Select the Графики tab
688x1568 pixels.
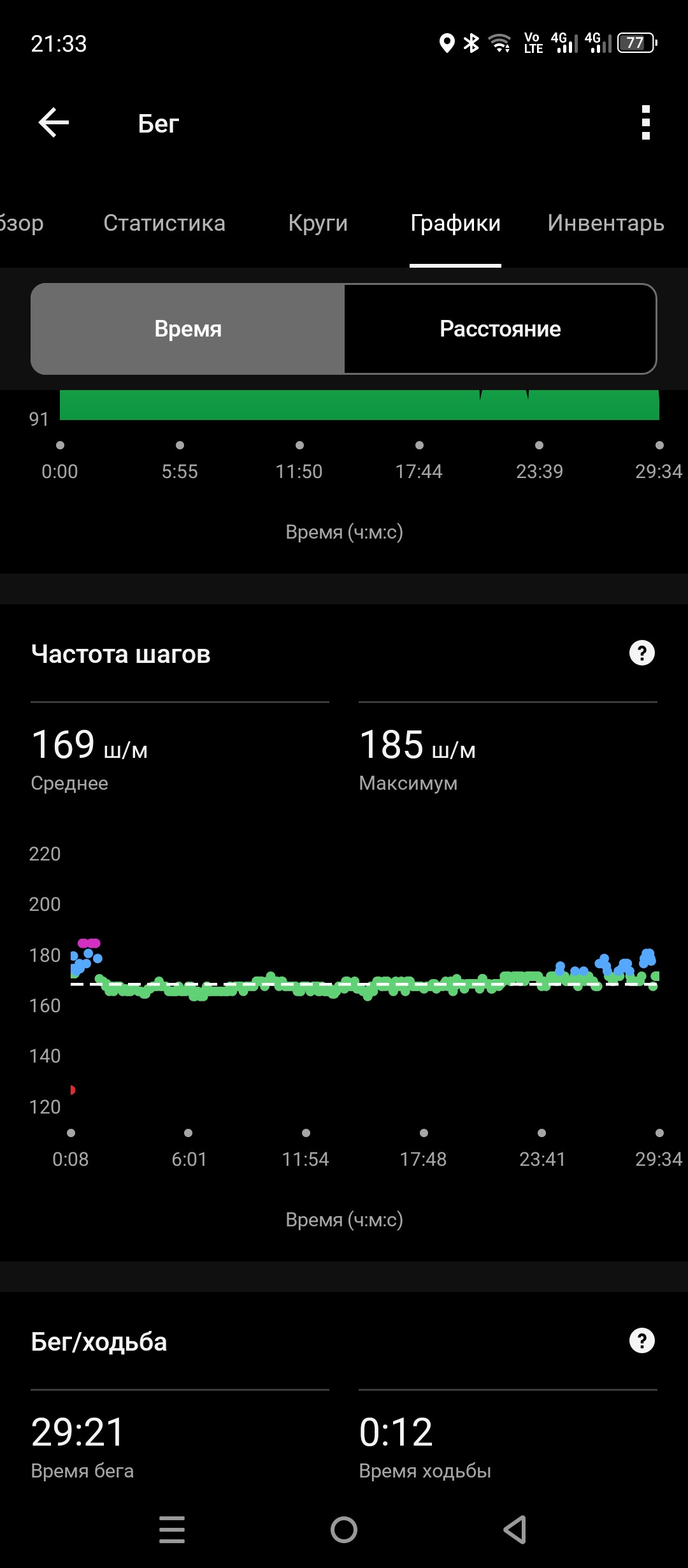click(x=455, y=223)
